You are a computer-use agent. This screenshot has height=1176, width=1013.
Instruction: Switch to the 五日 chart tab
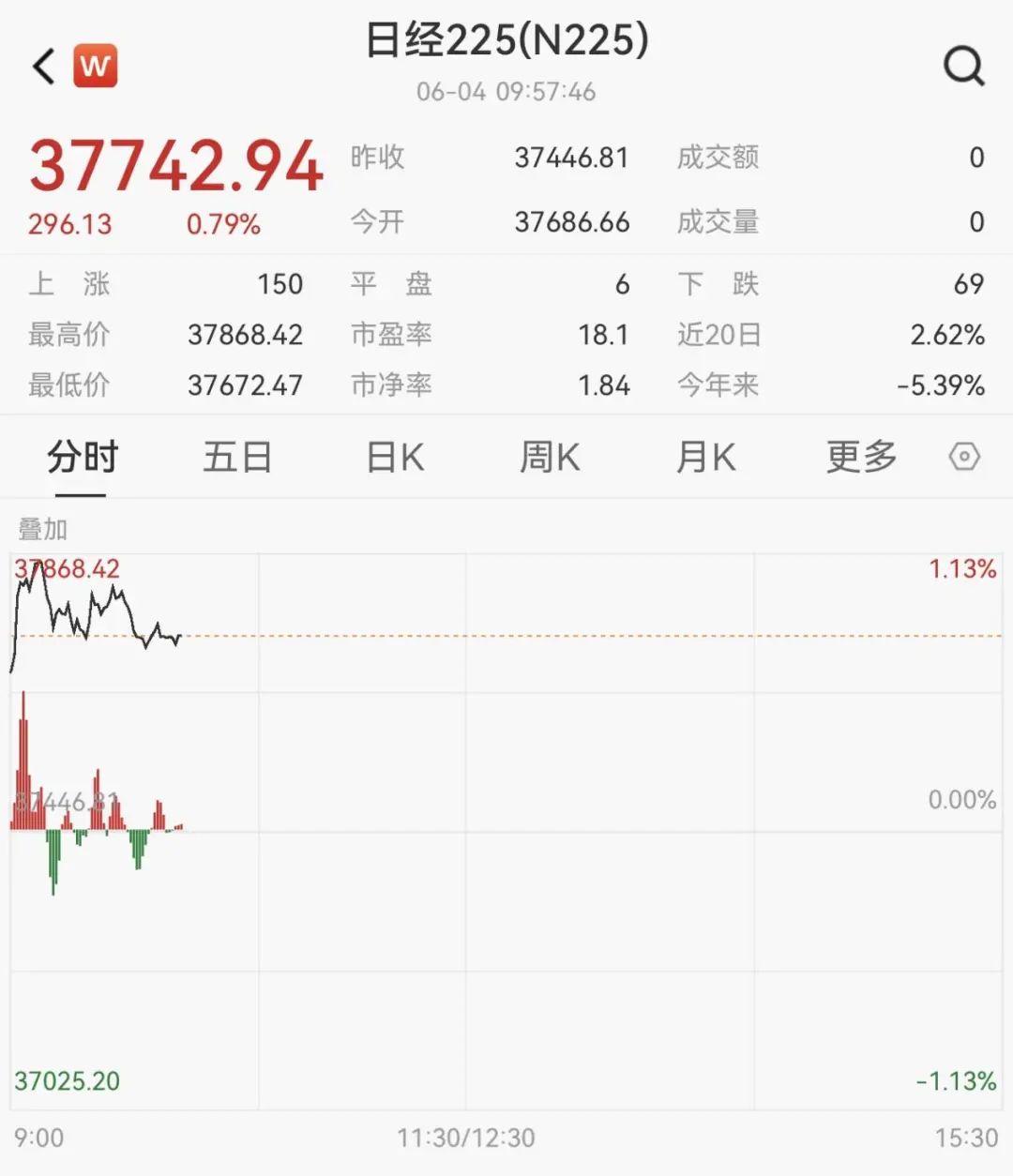[237, 458]
